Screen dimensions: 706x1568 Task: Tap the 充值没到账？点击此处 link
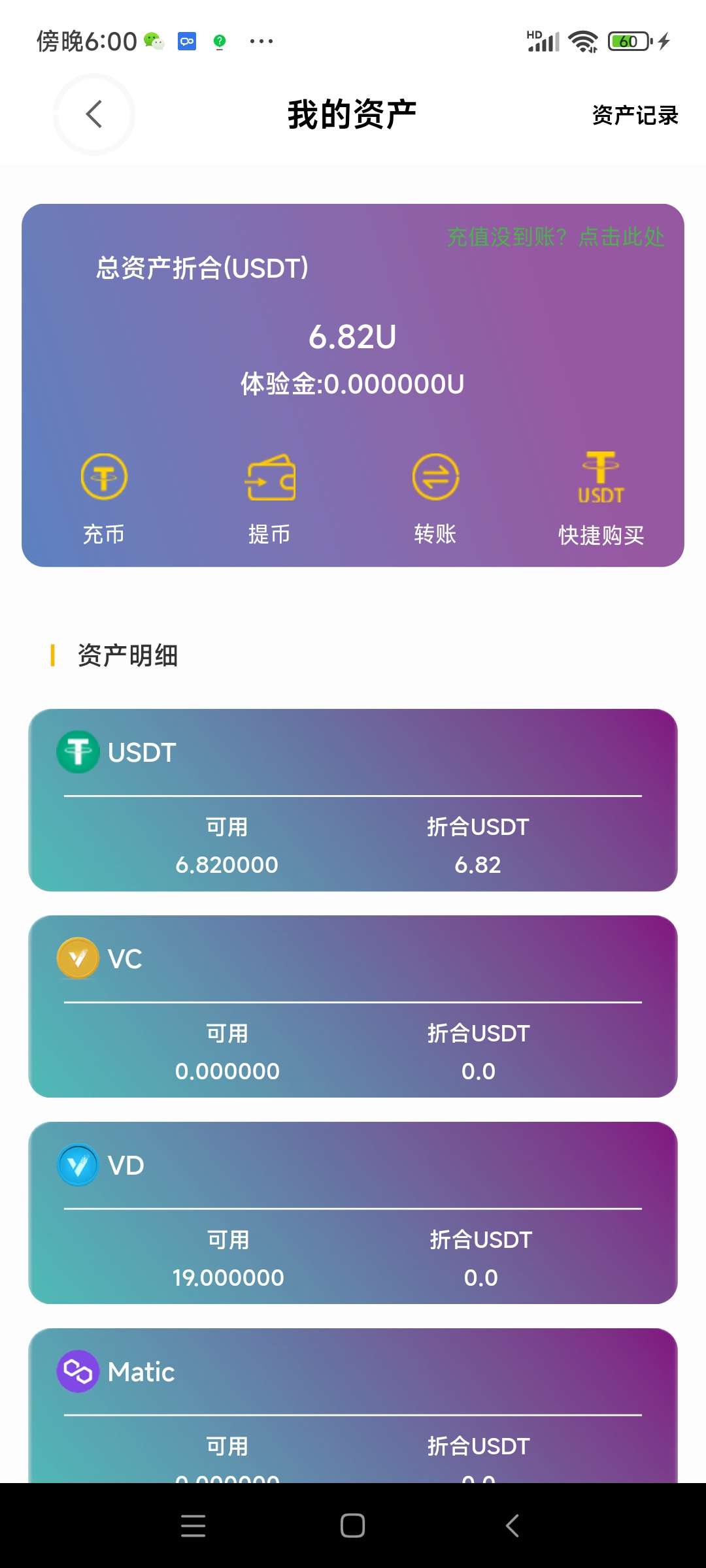coord(556,237)
